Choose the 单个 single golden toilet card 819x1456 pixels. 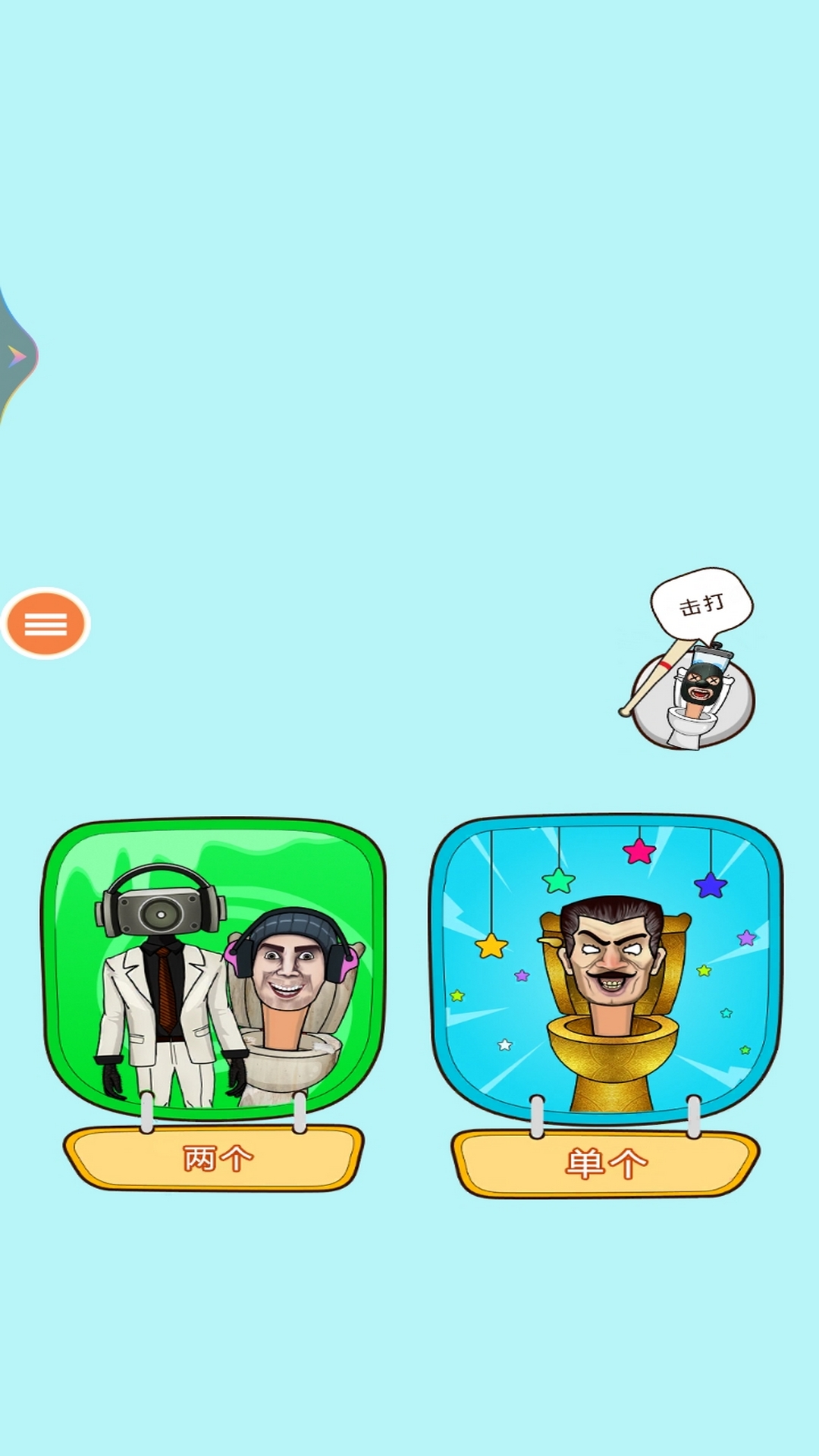click(607, 1006)
